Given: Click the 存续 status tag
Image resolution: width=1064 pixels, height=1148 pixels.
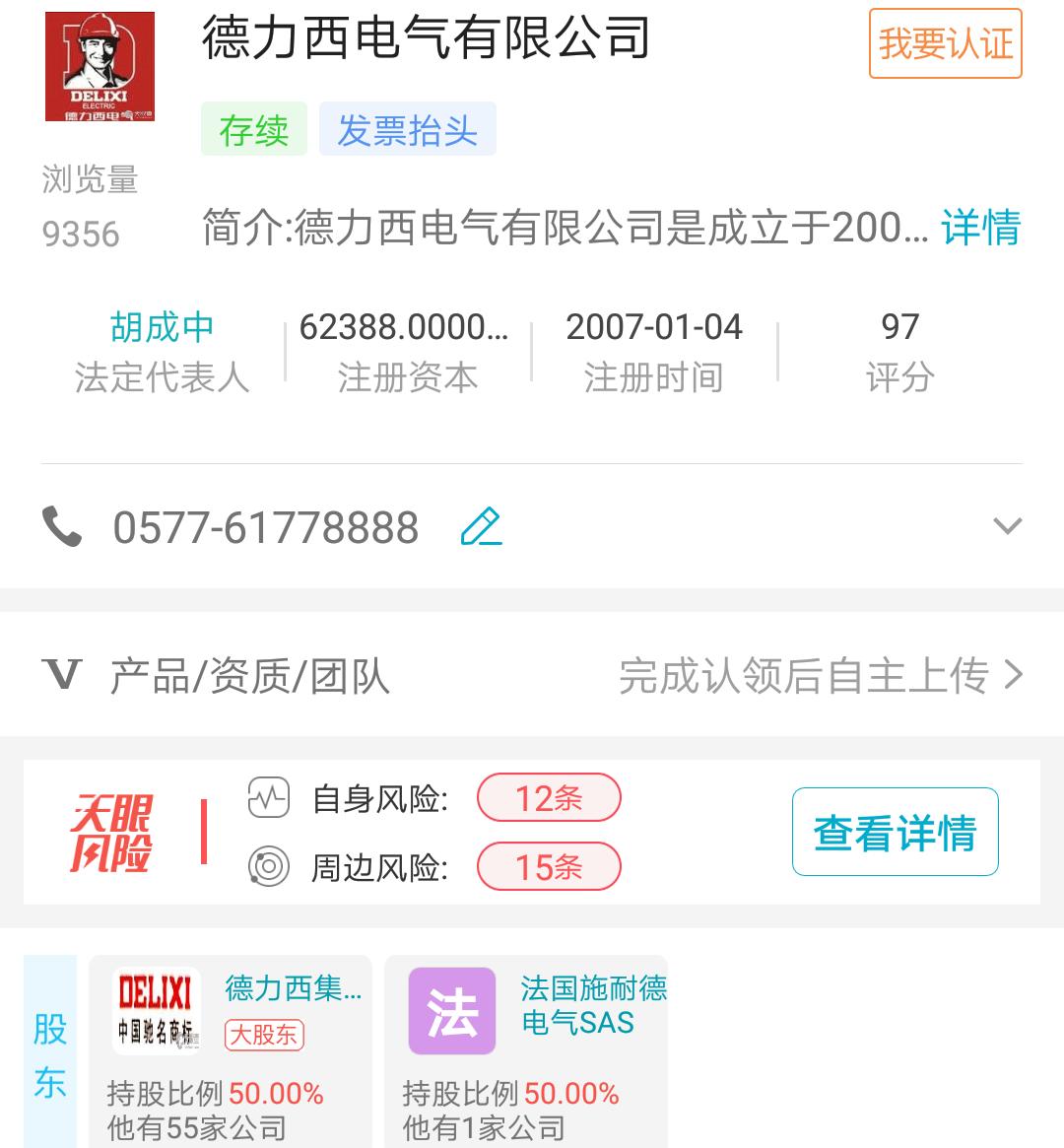Looking at the screenshot, I should tap(253, 128).
